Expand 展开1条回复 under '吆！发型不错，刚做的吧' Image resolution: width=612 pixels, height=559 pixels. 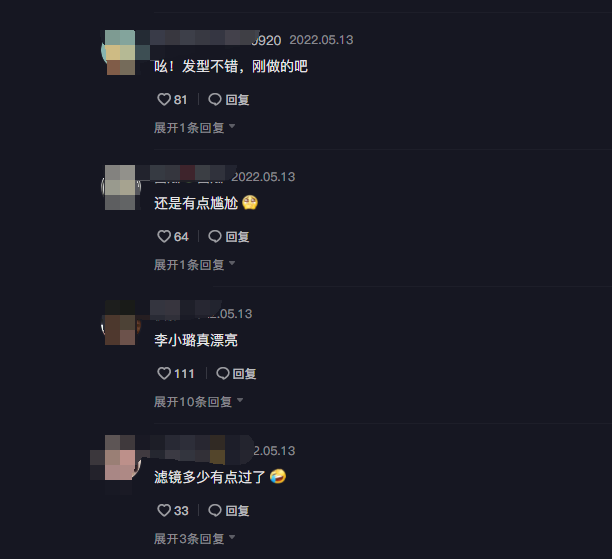click(x=194, y=128)
